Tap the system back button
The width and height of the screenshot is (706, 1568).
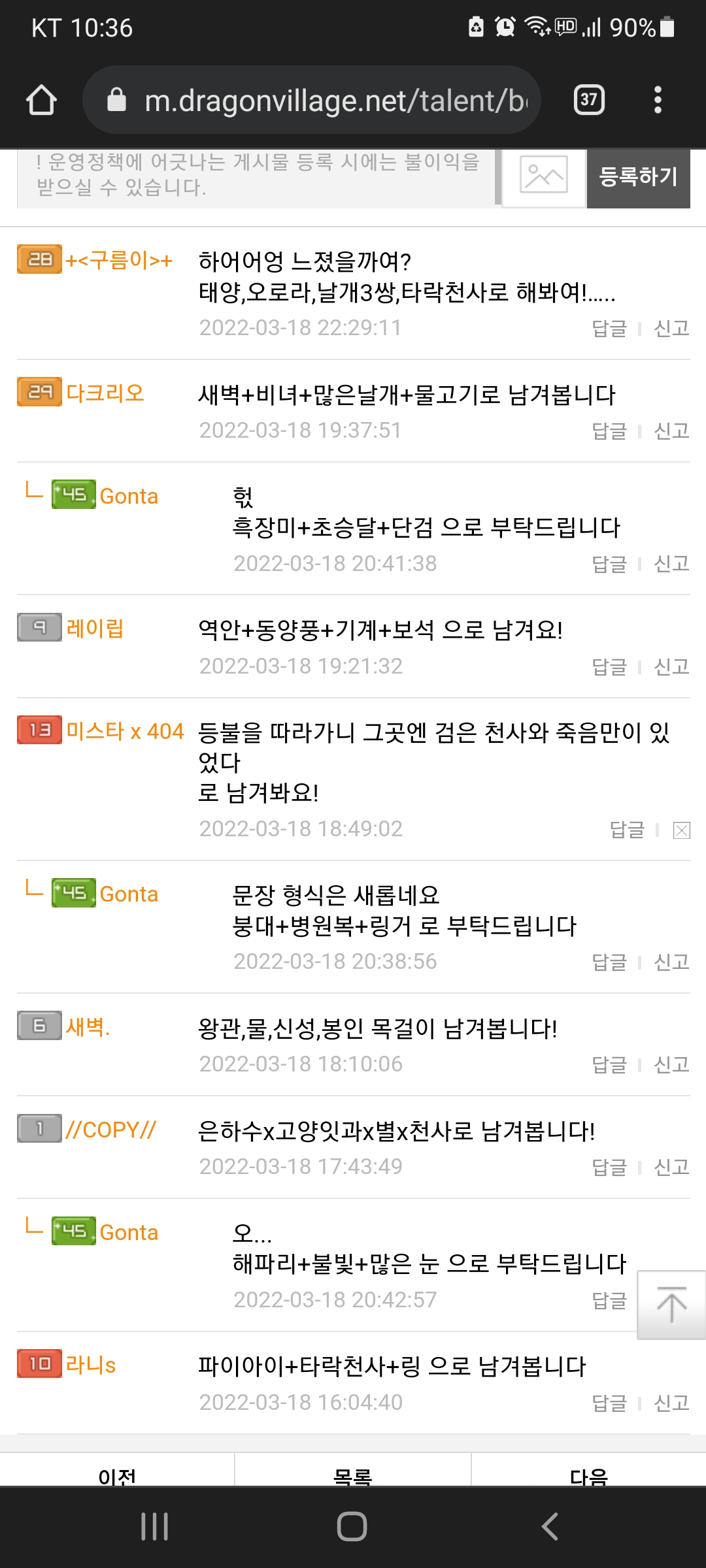[x=550, y=1527]
